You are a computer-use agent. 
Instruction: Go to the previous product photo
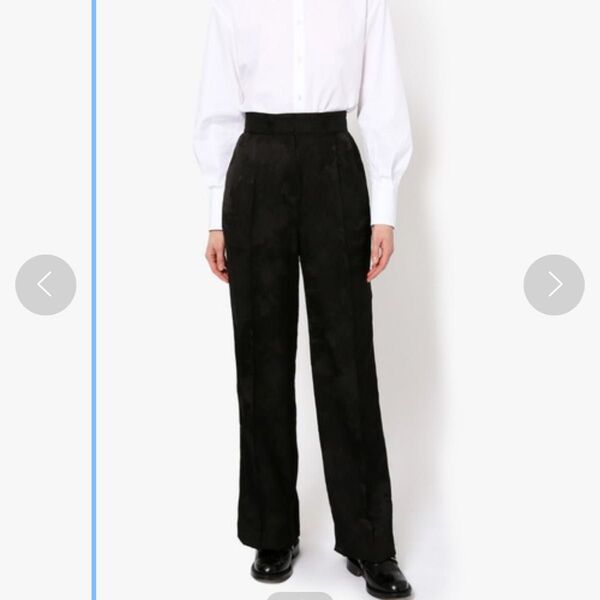[45, 285]
